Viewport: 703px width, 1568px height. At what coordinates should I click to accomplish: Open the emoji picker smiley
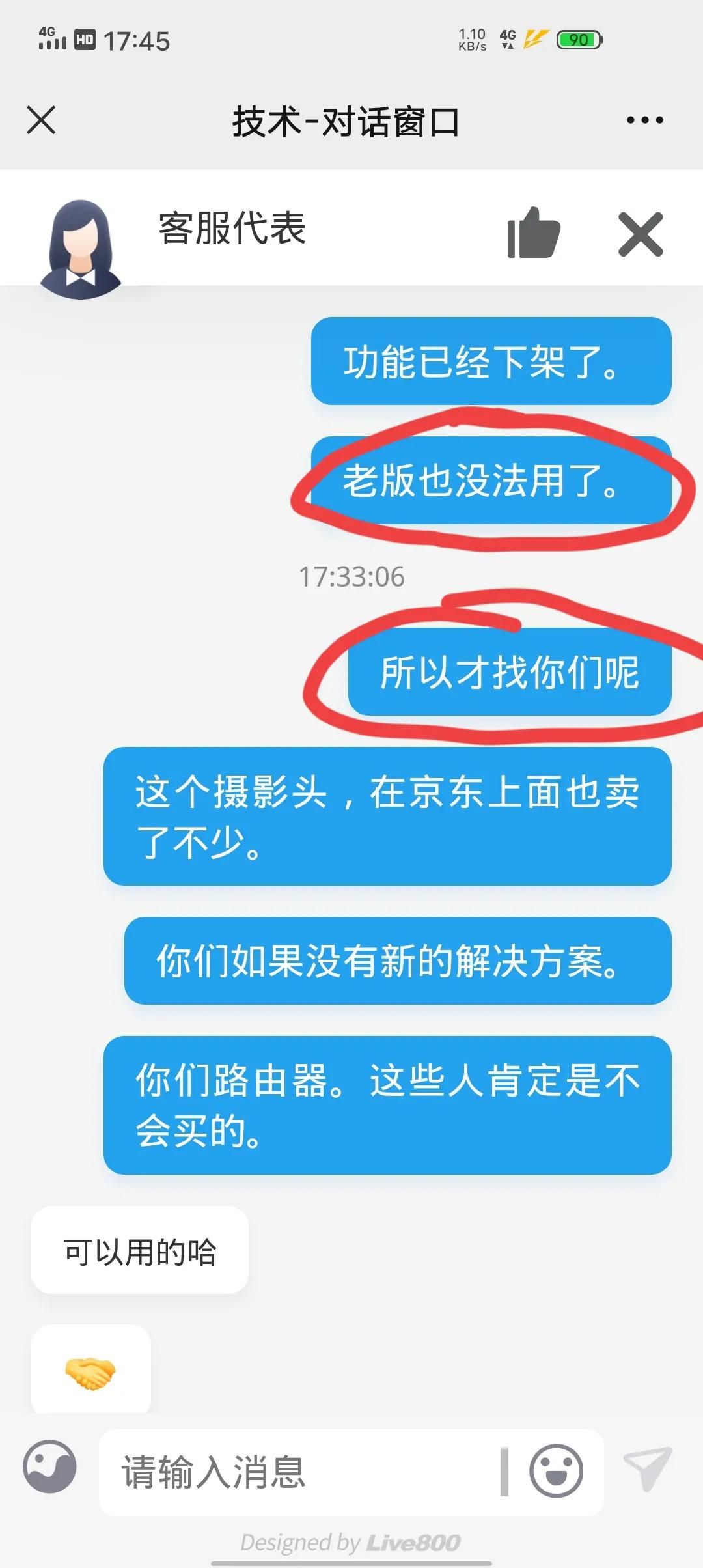pos(556,1471)
